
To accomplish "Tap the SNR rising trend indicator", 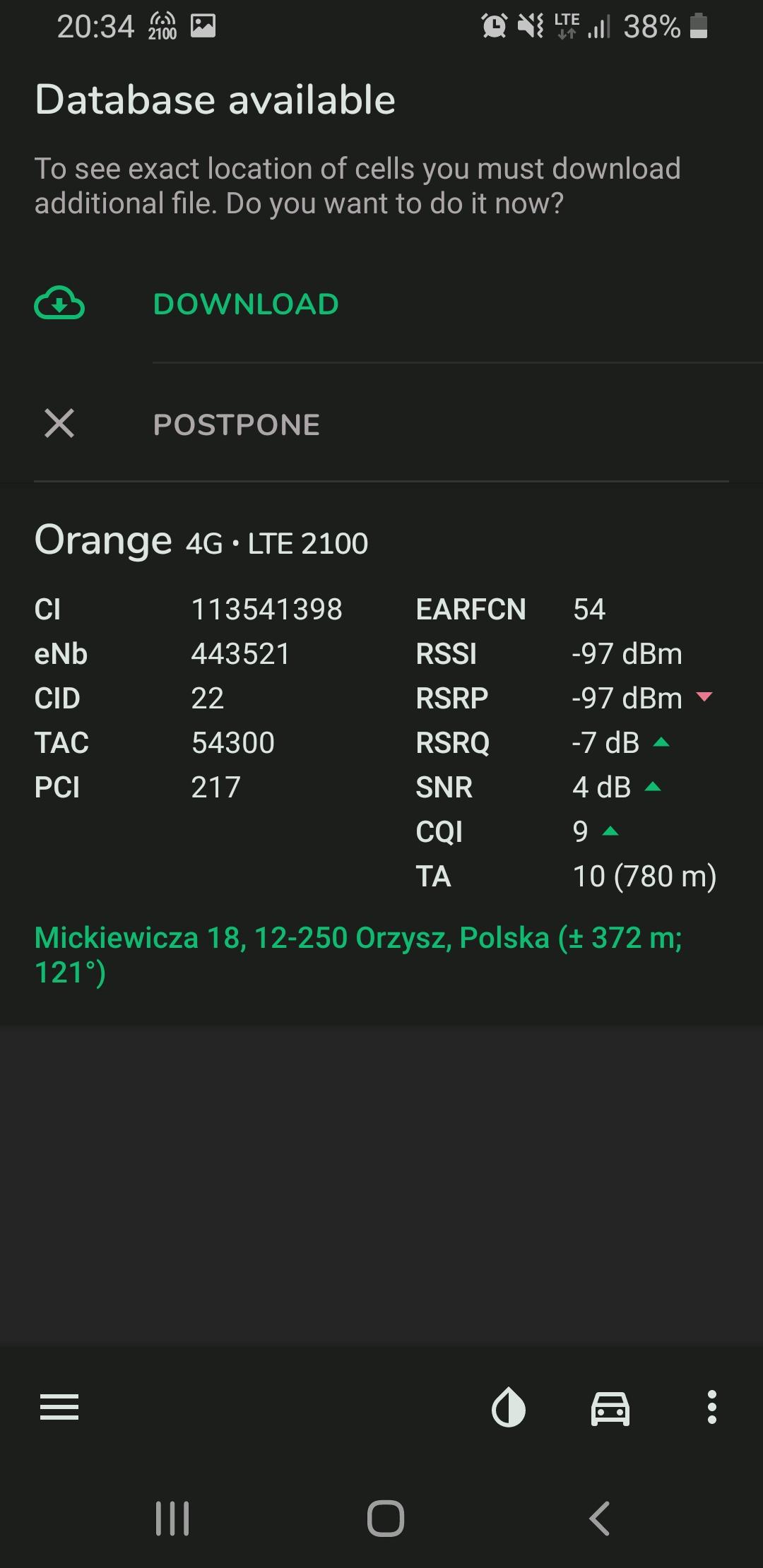I will coord(652,785).
